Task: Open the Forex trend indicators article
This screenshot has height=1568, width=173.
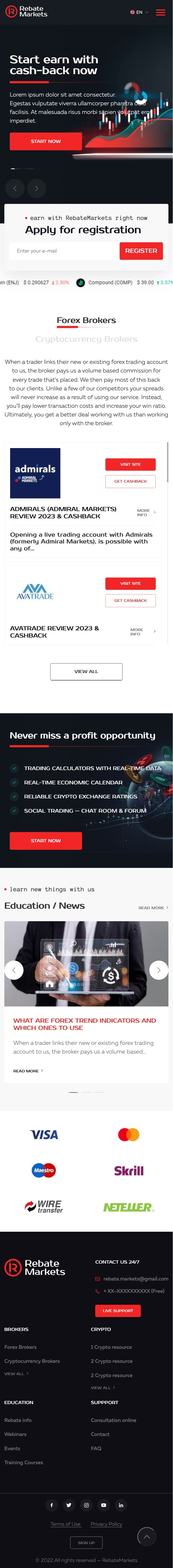Action: [84, 1024]
